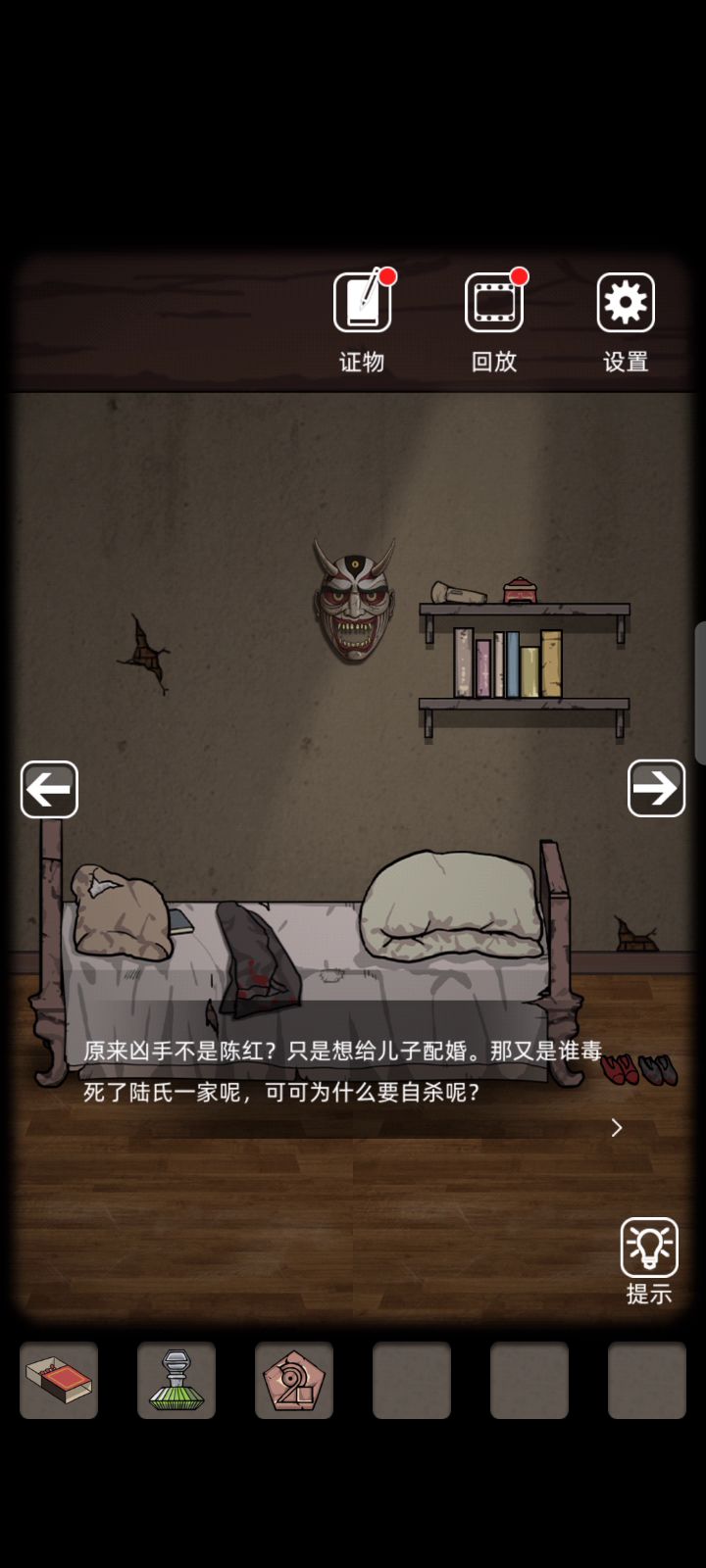Go to the room on the left
This screenshot has width=706, height=1568.
pyautogui.click(x=49, y=789)
